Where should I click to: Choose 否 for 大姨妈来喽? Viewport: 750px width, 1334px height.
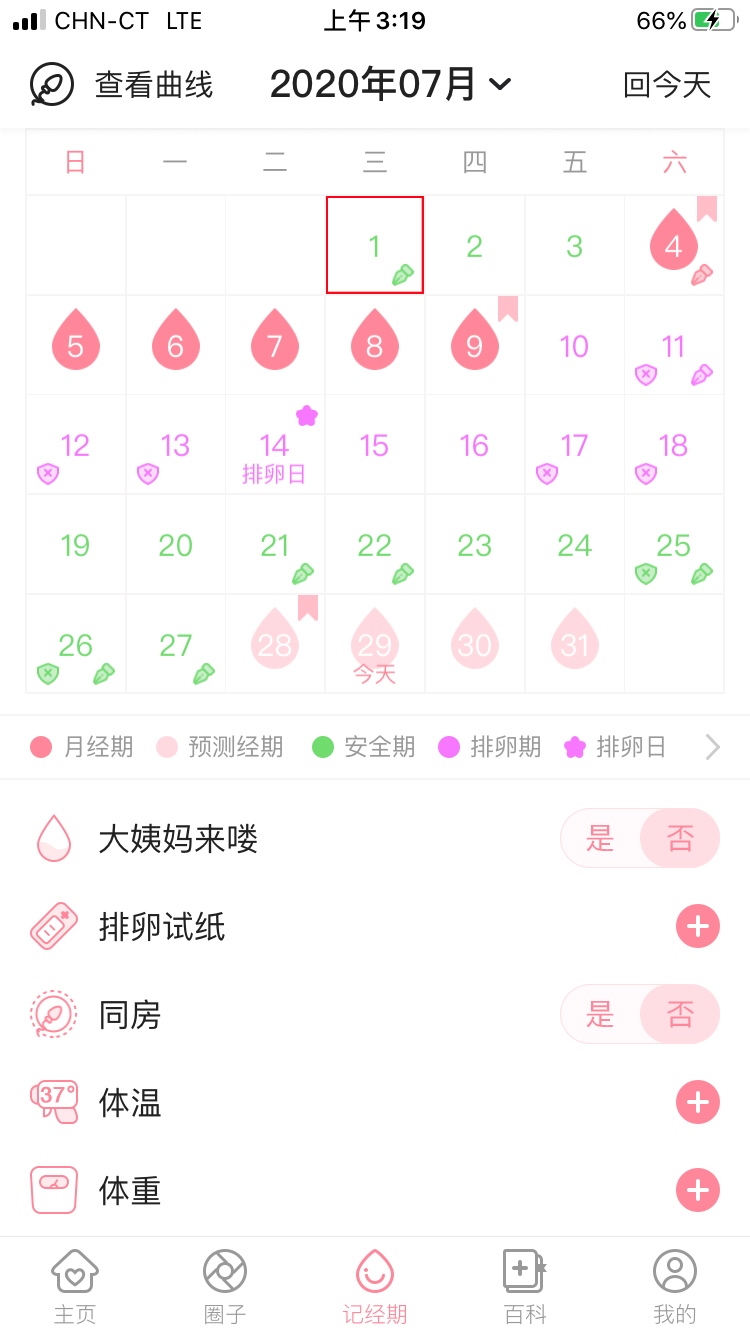(x=680, y=838)
